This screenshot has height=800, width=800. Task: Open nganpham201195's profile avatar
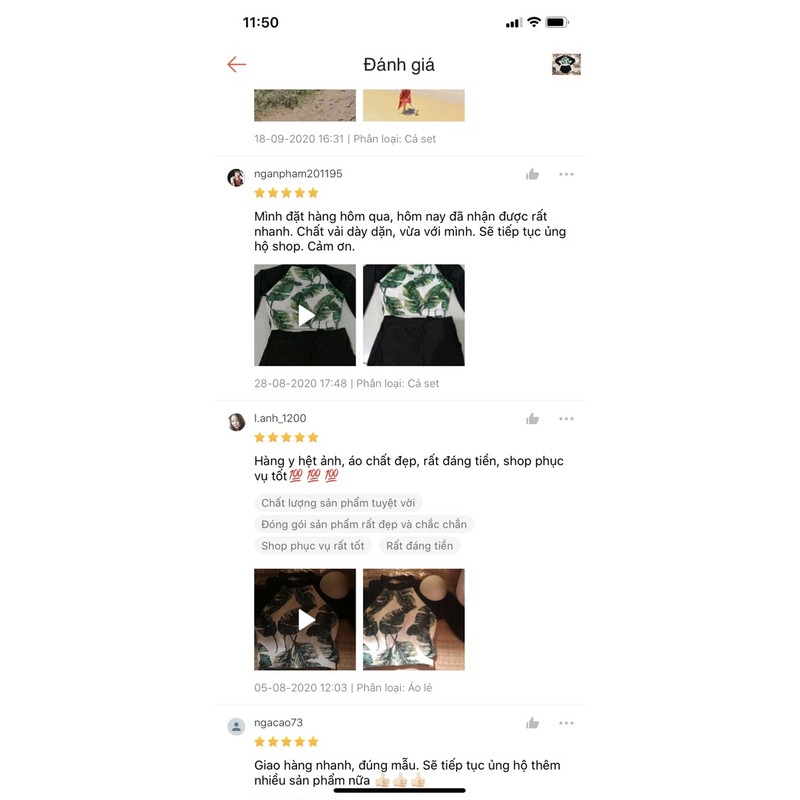(x=236, y=178)
